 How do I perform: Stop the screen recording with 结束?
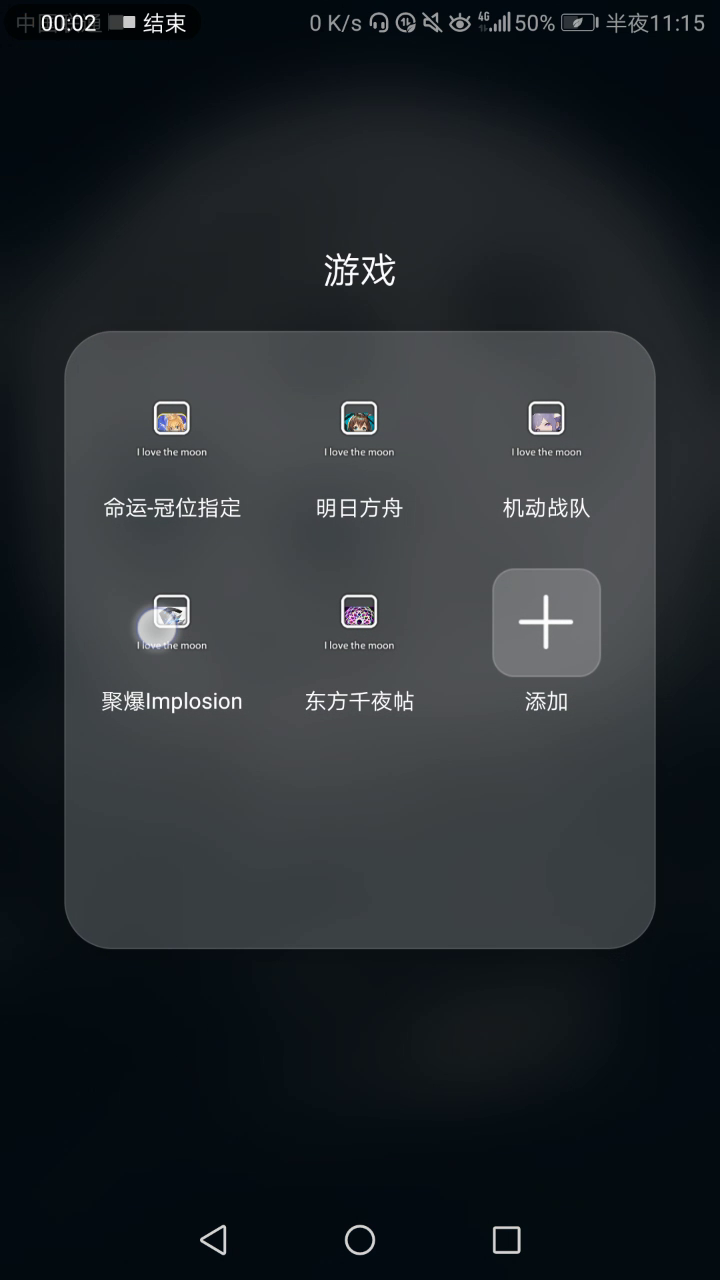163,23
